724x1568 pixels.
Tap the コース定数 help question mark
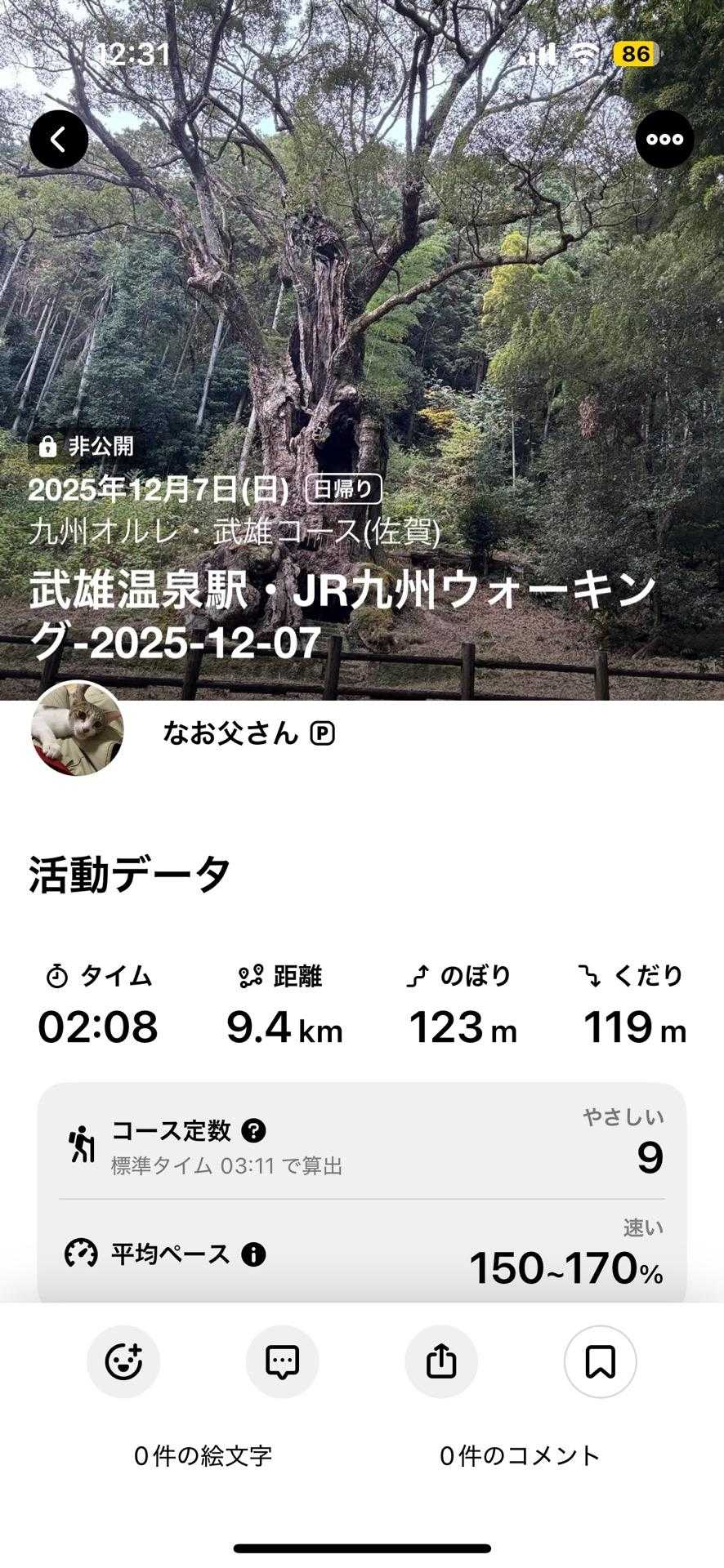(254, 1131)
